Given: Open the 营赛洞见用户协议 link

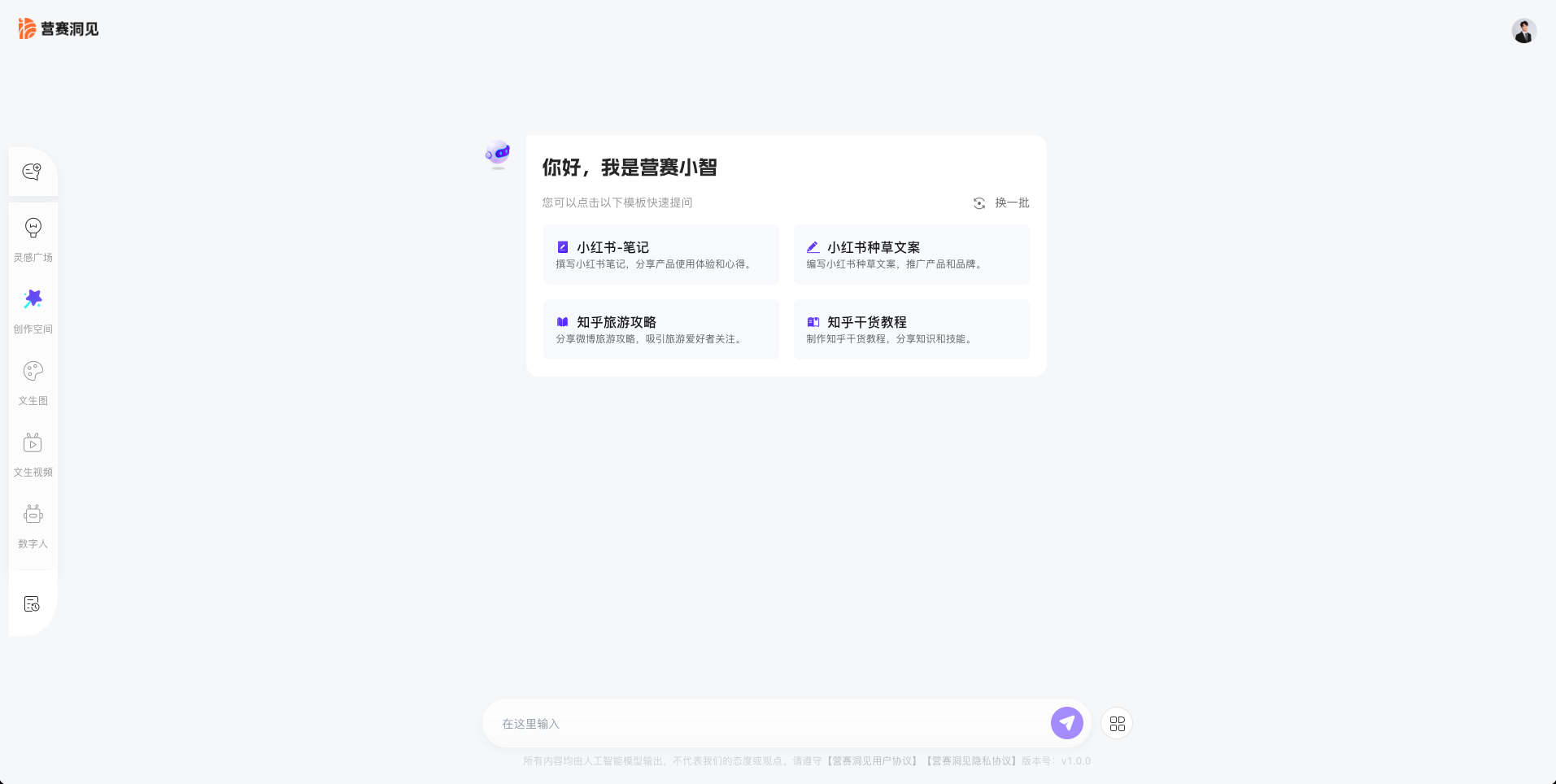Looking at the screenshot, I should click(x=873, y=761).
